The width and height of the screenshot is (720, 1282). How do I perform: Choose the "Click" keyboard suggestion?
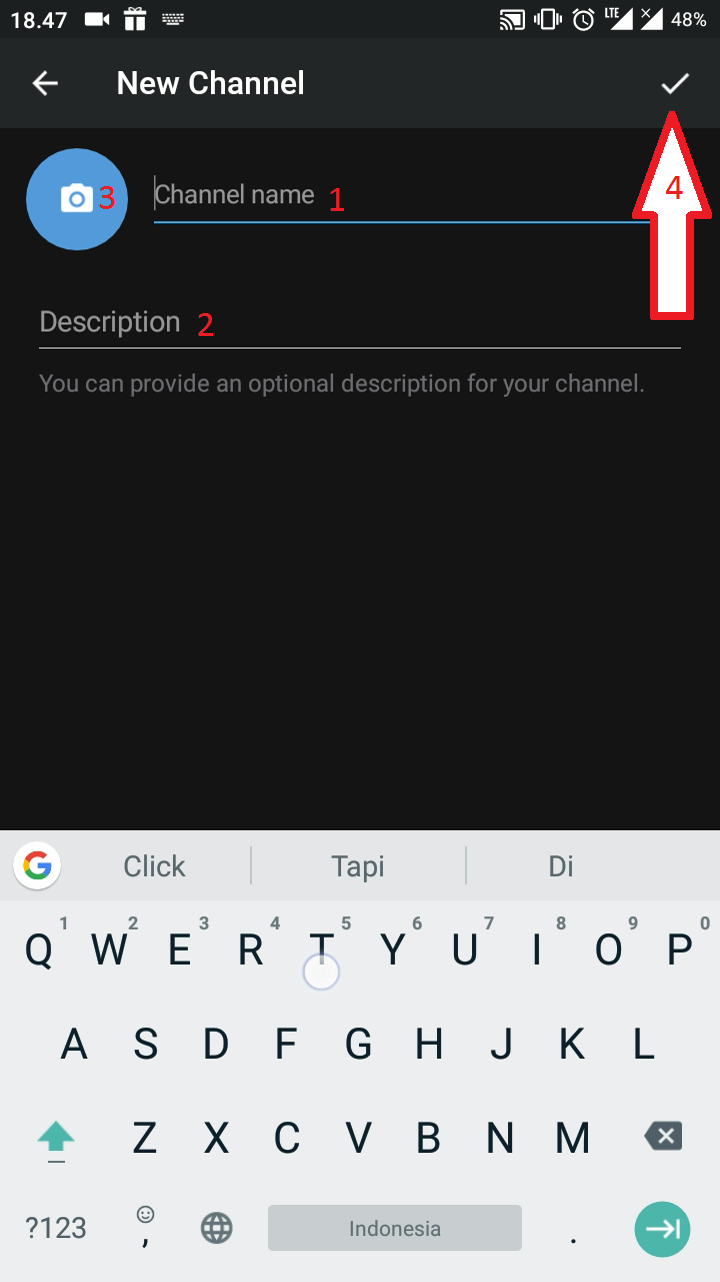click(x=154, y=866)
